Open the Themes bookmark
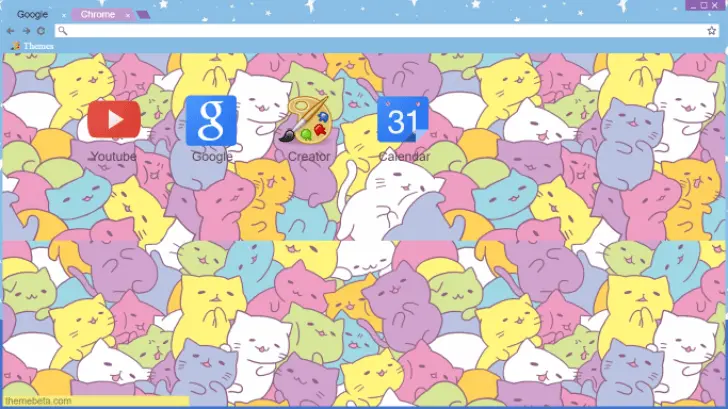Image resolution: width=728 pixels, height=409 pixels. click(x=33, y=46)
